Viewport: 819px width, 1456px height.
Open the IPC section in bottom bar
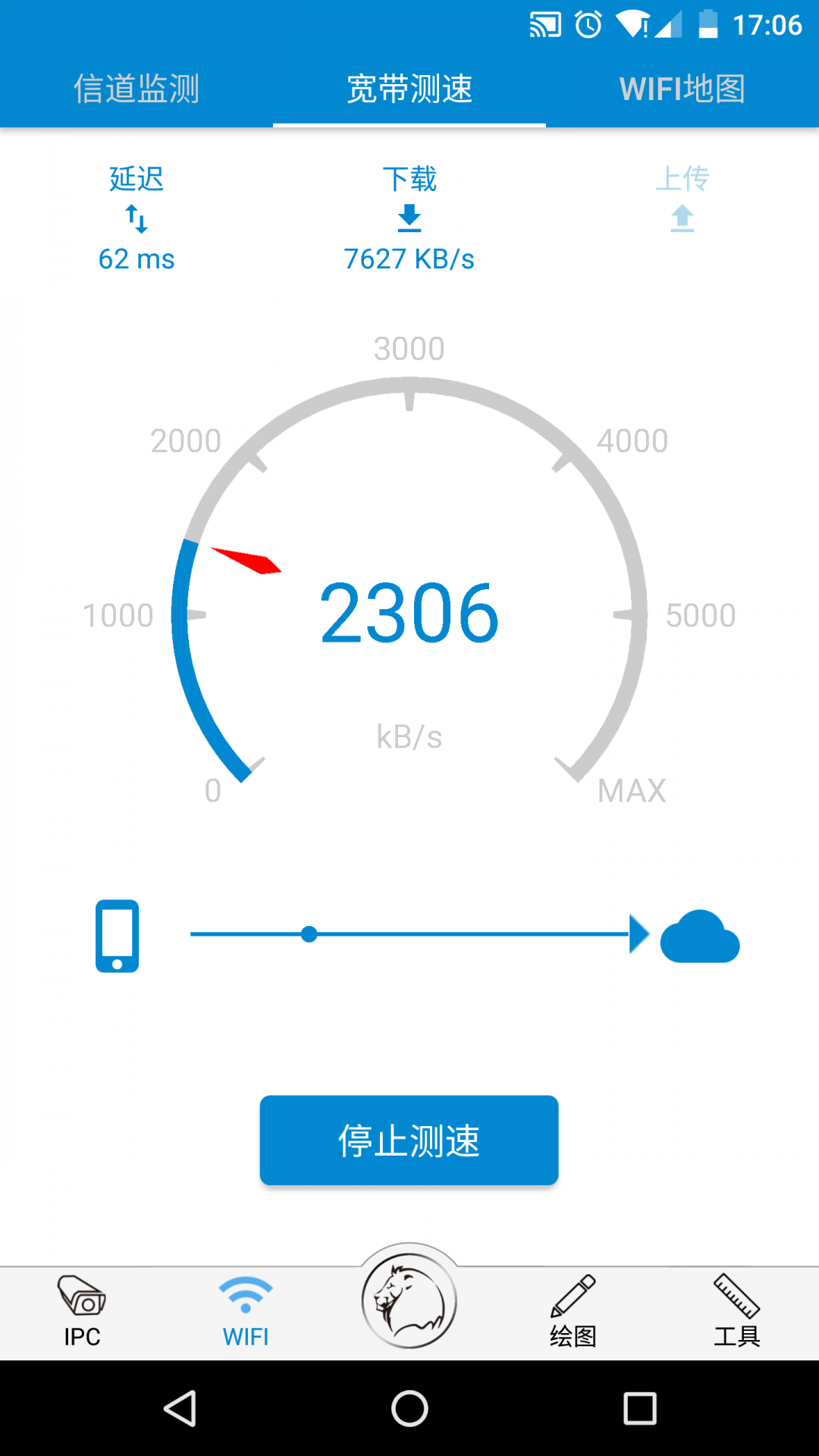click(x=82, y=1312)
